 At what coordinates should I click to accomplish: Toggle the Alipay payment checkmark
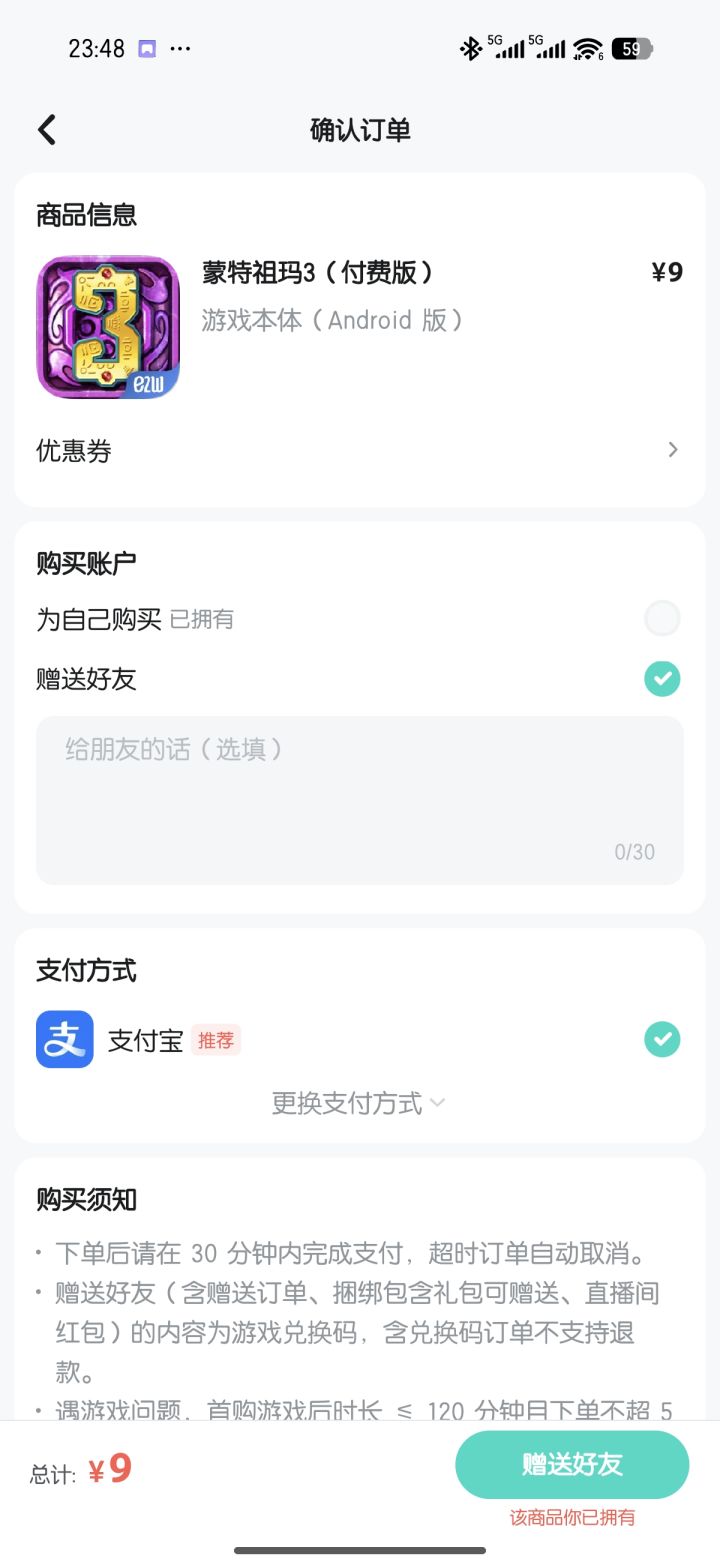661,1040
